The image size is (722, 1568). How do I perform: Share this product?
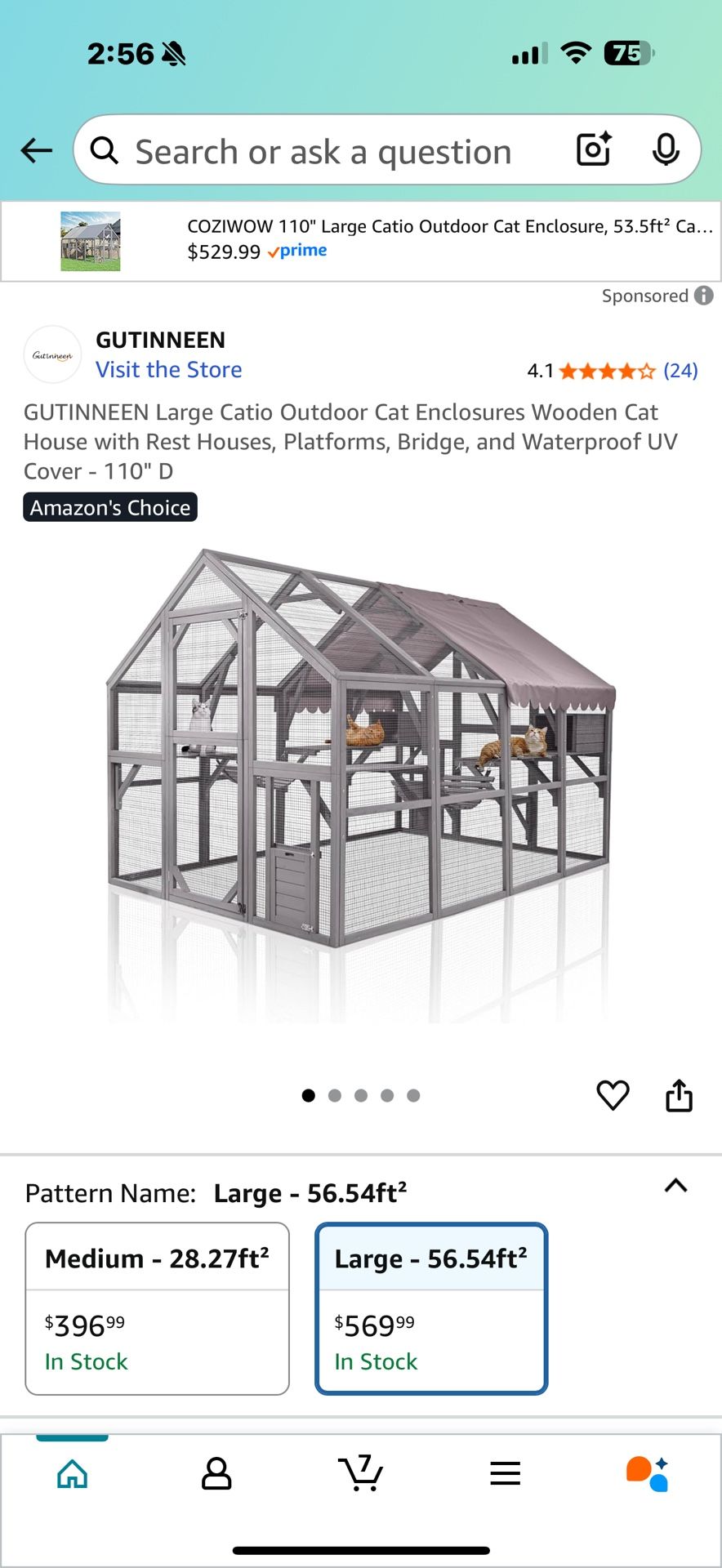point(679,1095)
